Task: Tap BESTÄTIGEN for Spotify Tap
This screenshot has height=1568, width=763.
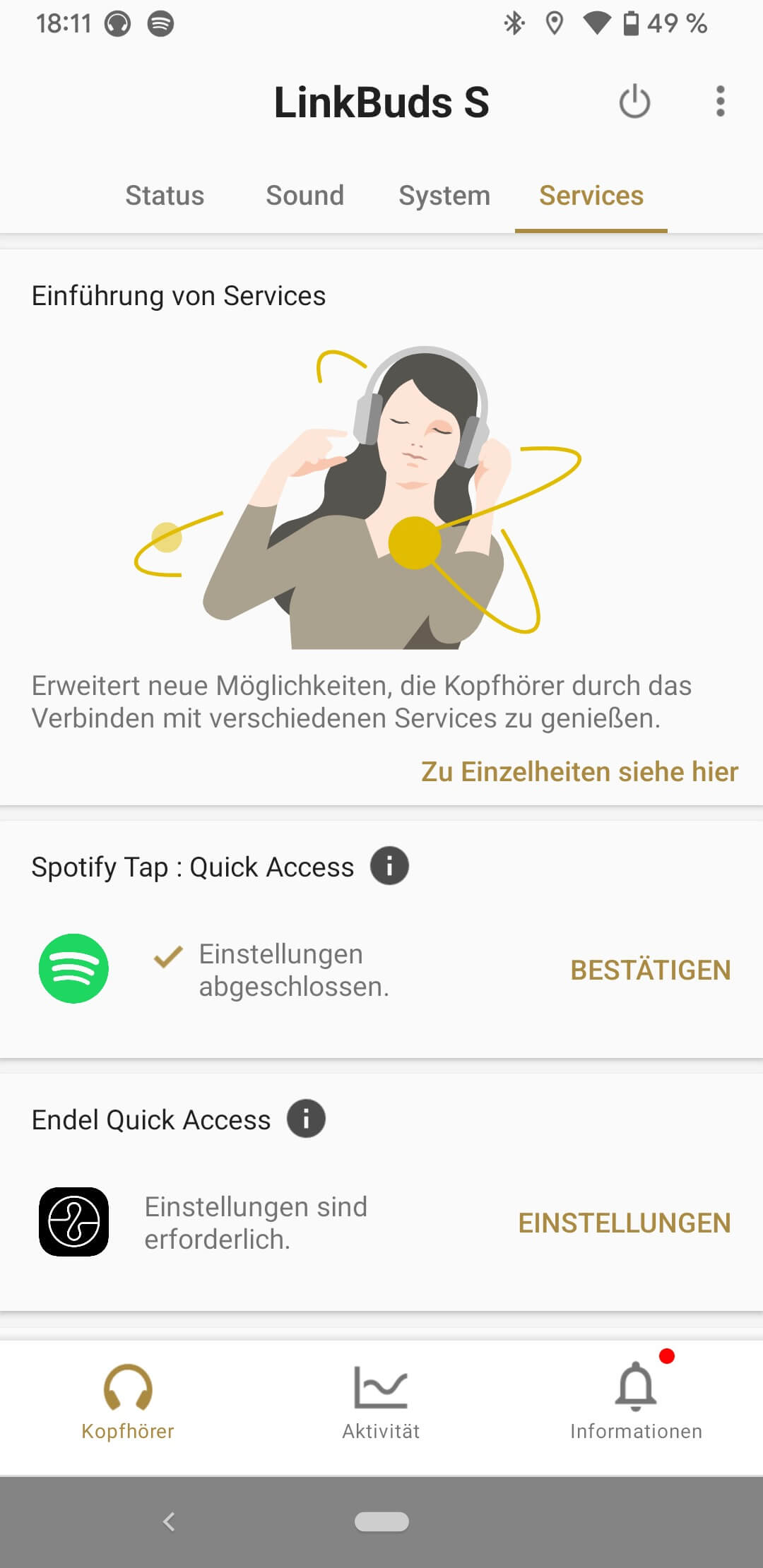Action: pyautogui.click(x=650, y=970)
